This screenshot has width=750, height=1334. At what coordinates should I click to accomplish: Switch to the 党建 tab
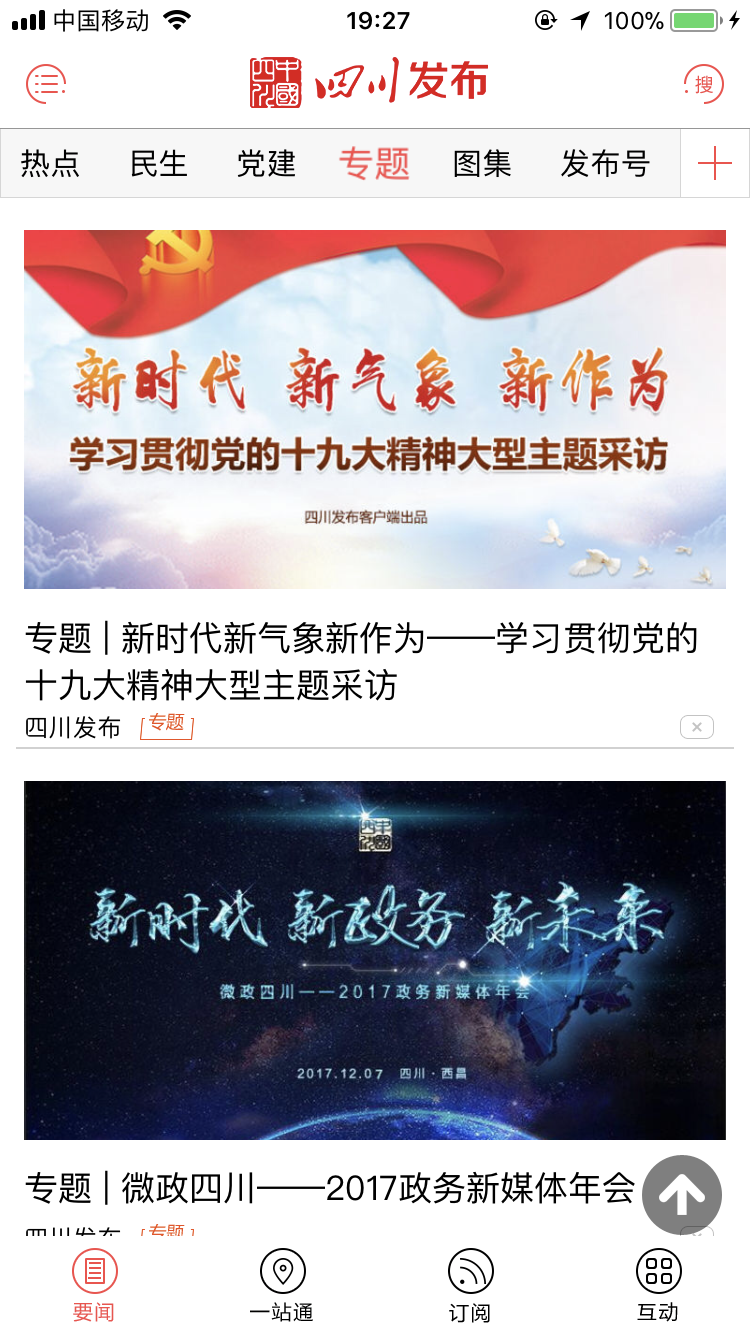tap(266, 163)
